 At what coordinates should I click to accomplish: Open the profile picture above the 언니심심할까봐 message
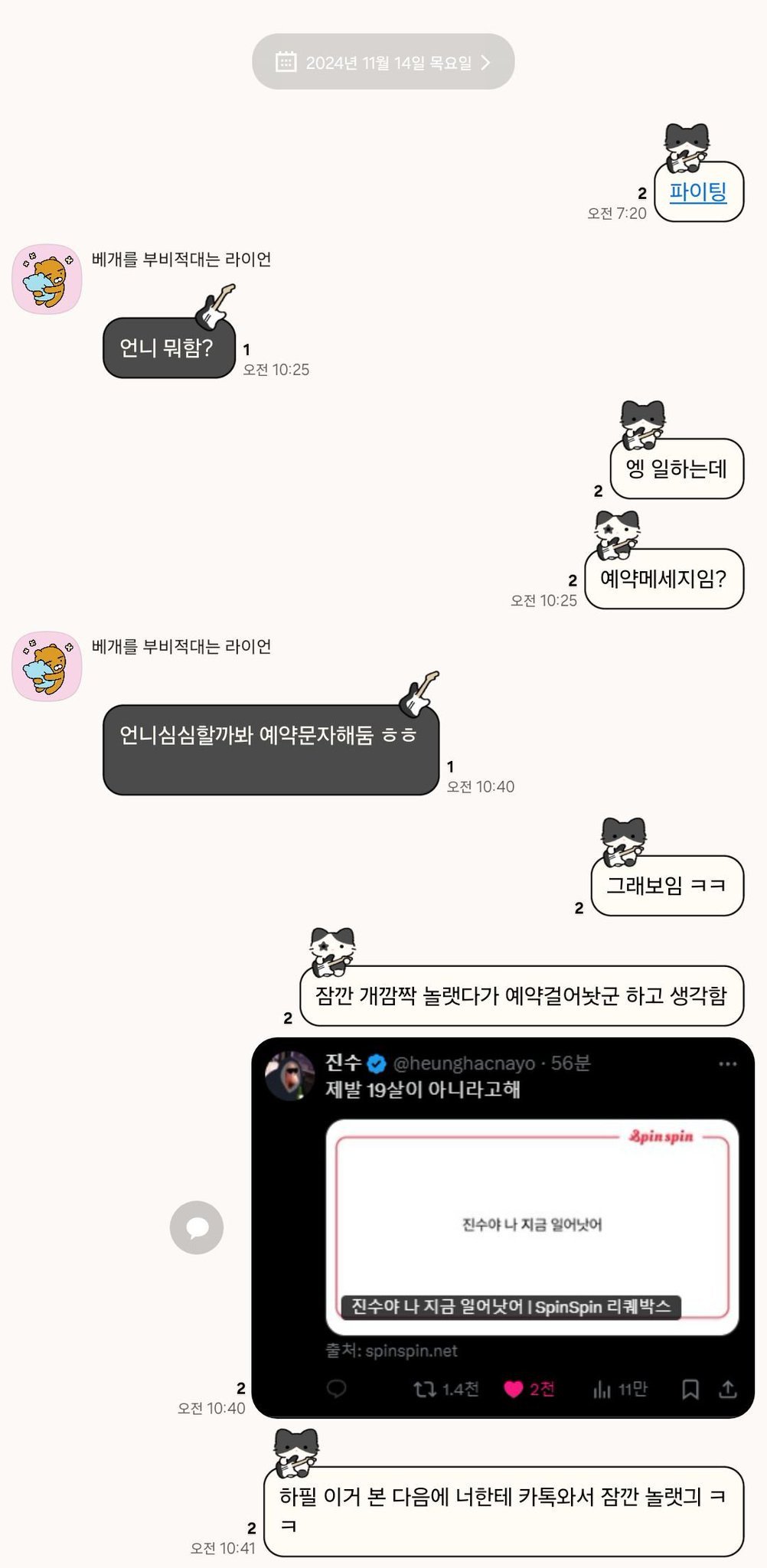(47, 666)
